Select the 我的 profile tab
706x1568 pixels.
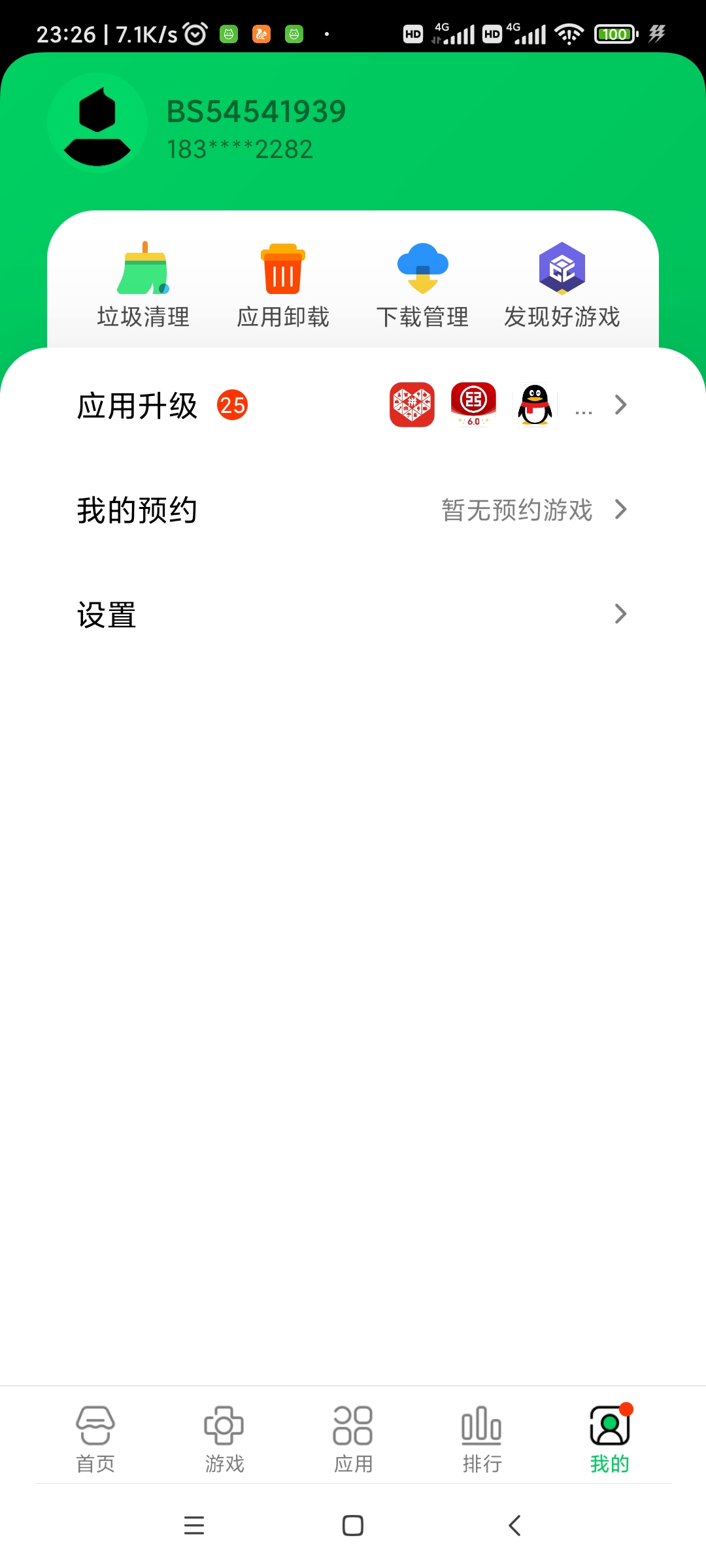coord(609,1438)
